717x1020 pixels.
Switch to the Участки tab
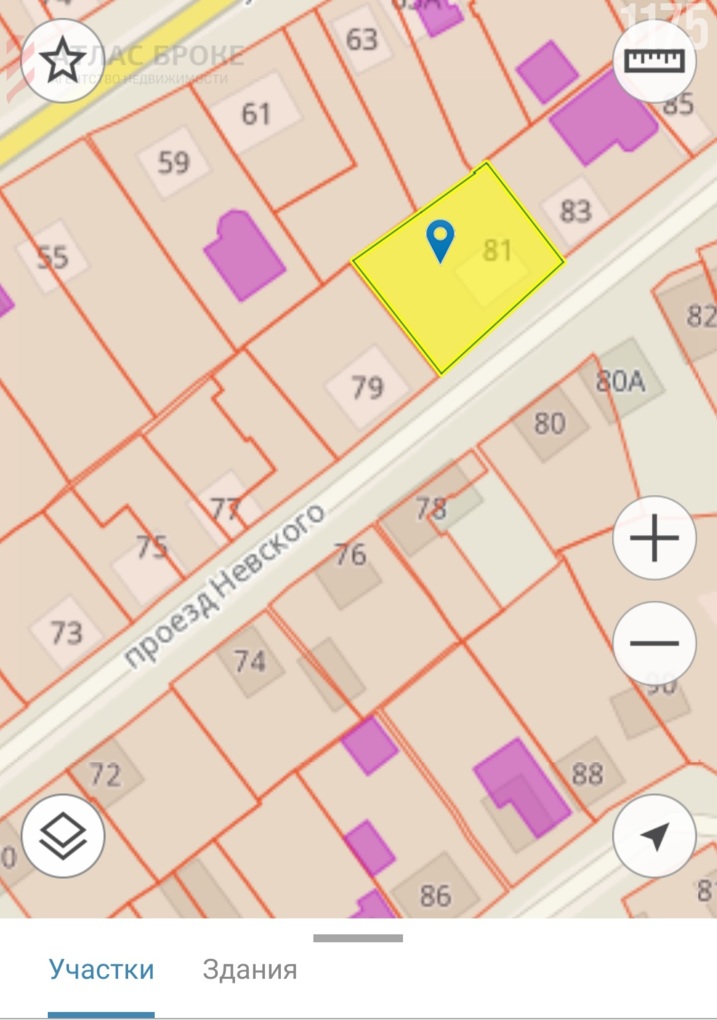pyautogui.click(x=101, y=969)
